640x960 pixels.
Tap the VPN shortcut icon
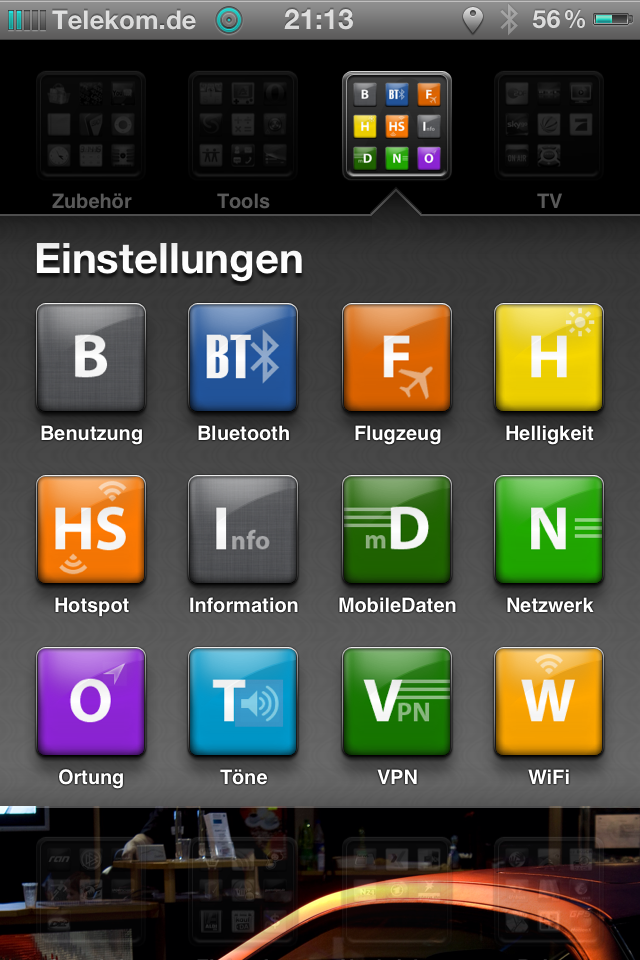pyautogui.click(x=397, y=702)
